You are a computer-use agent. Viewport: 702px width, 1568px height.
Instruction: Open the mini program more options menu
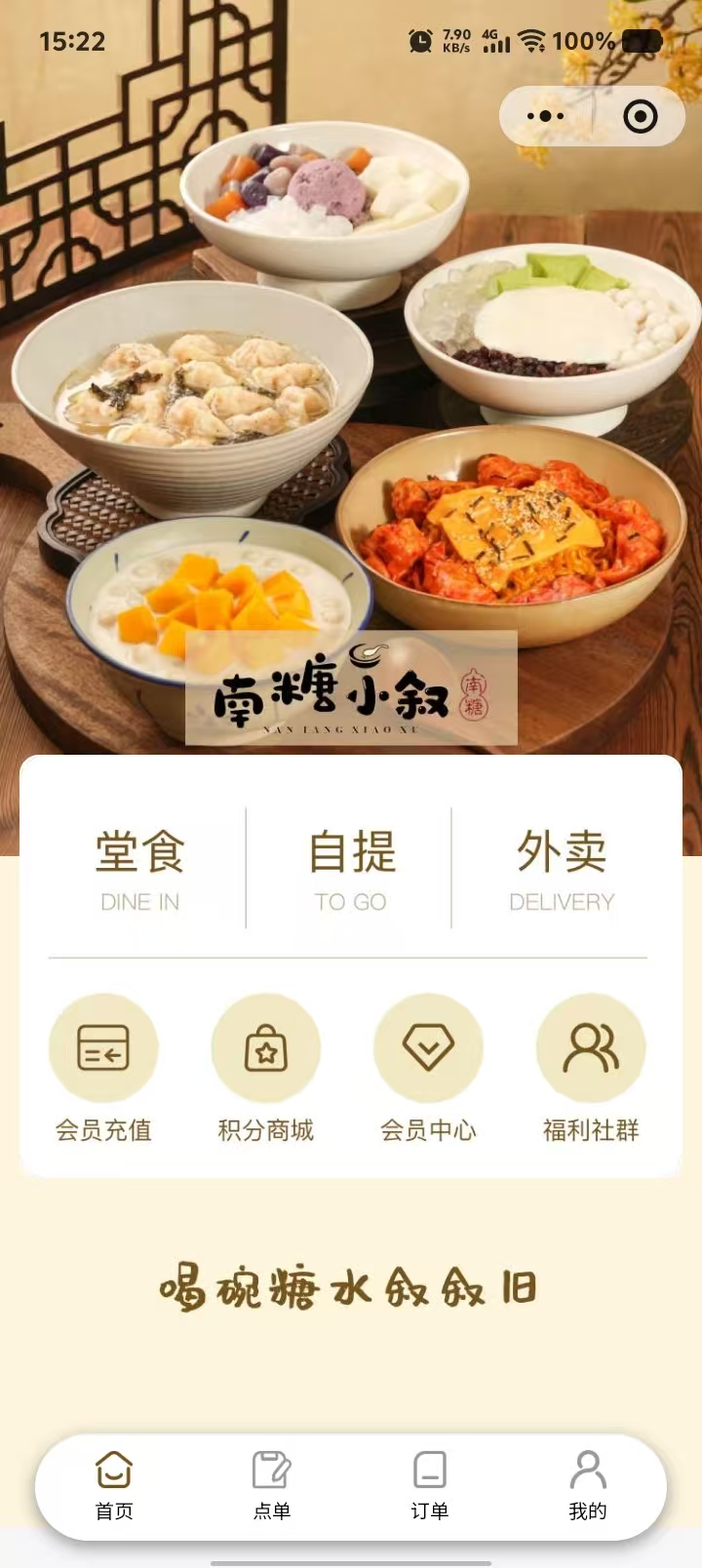(x=545, y=117)
